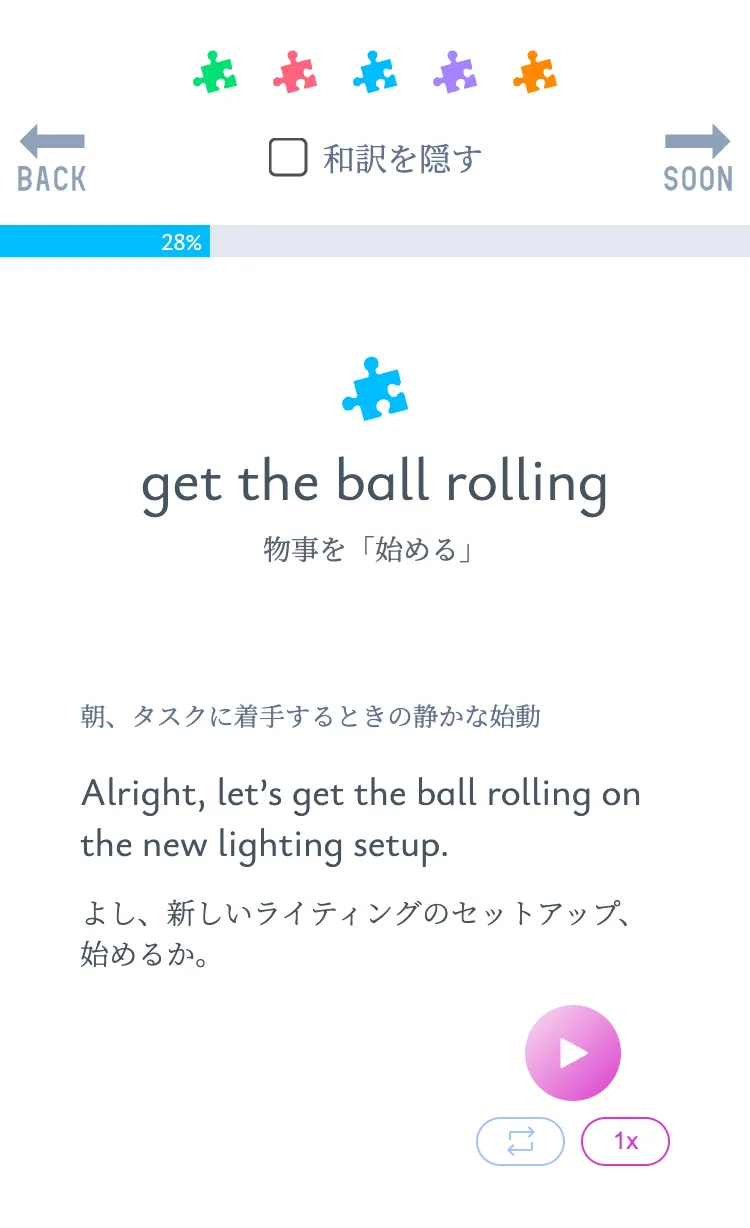Advance with the SOON arrow
Screen dimensions: 750x1228
pos(698,158)
